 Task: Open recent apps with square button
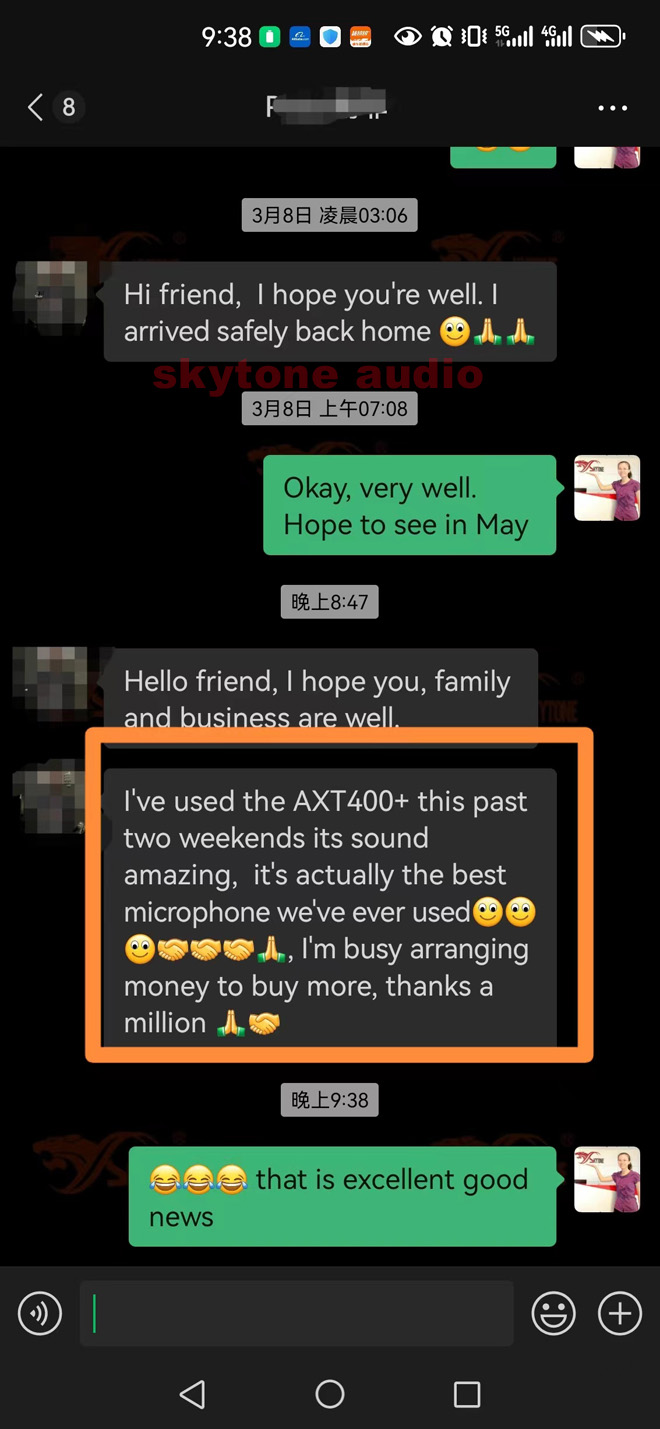(467, 1394)
